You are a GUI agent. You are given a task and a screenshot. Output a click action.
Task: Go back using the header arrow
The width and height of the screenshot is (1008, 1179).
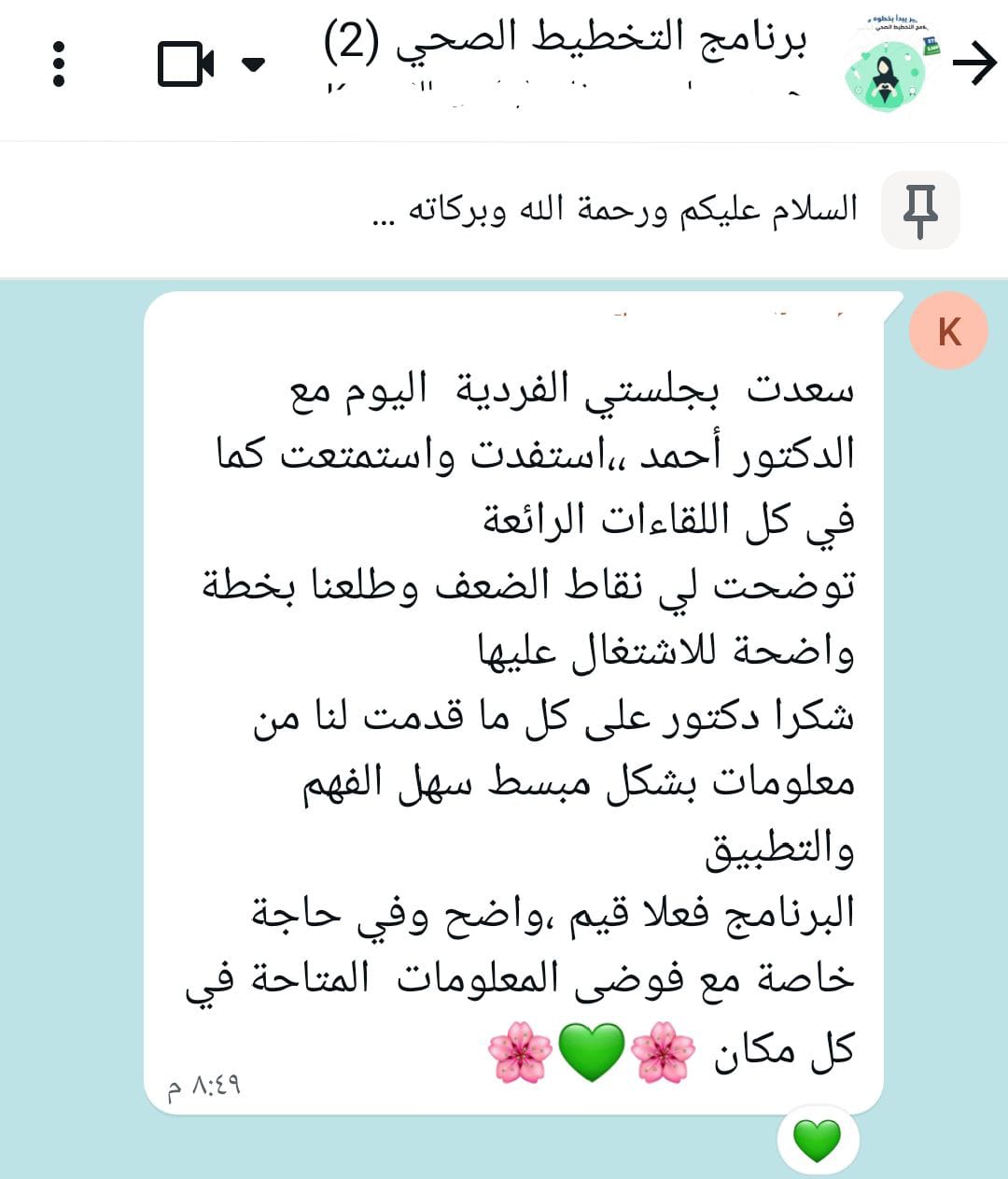click(974, 64)
